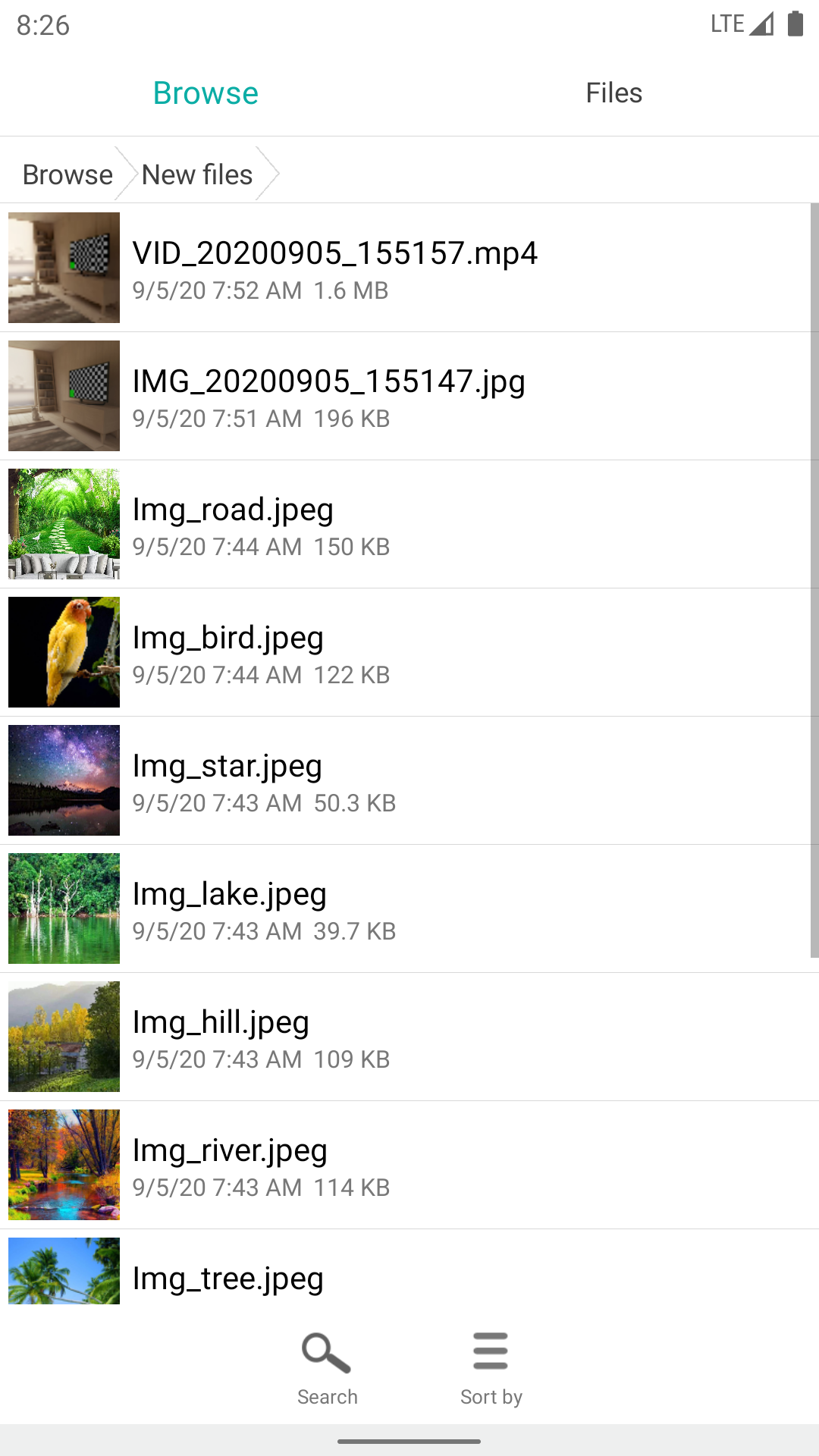
Task: Switch to the Files tab
Action: (x=613, y=93)
